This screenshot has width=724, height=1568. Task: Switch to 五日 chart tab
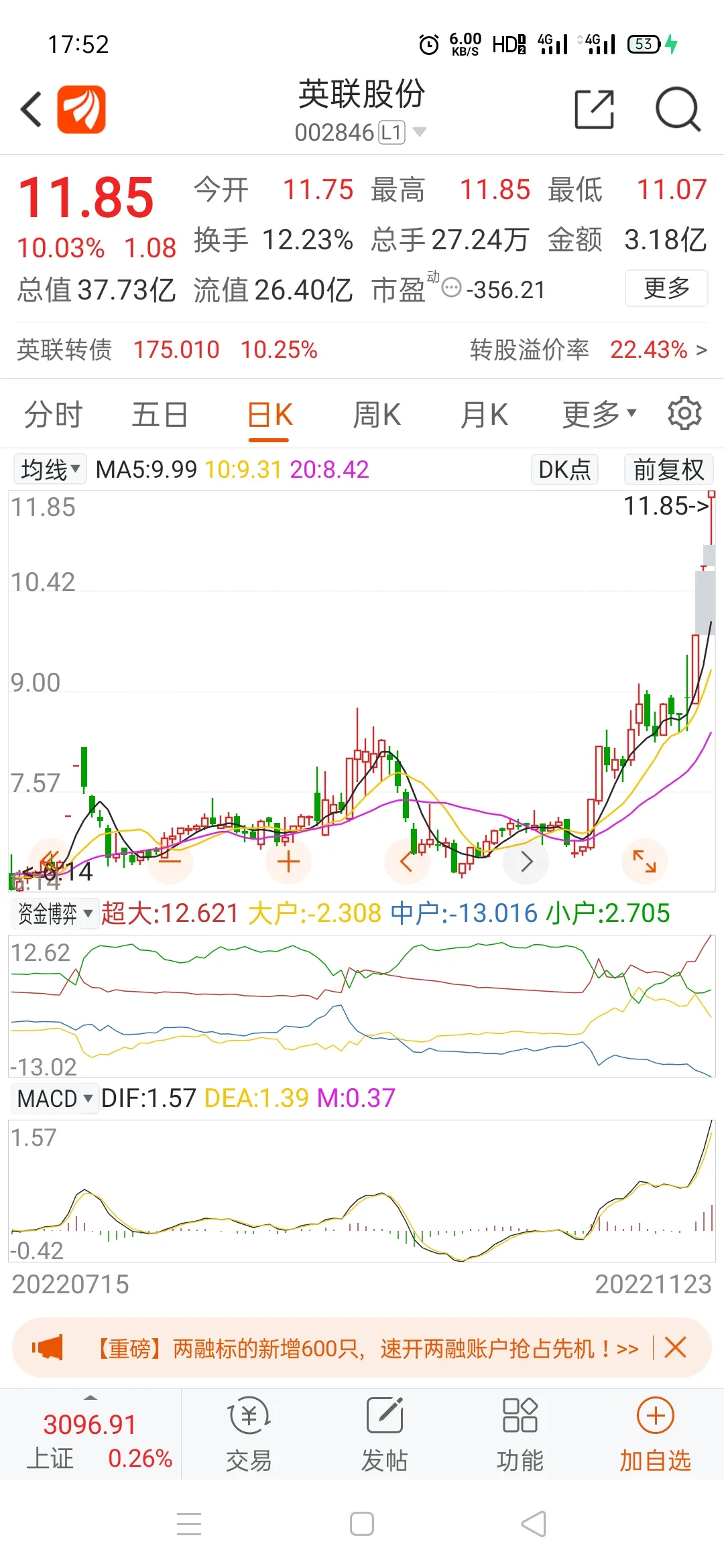click(x=160, y=415)
